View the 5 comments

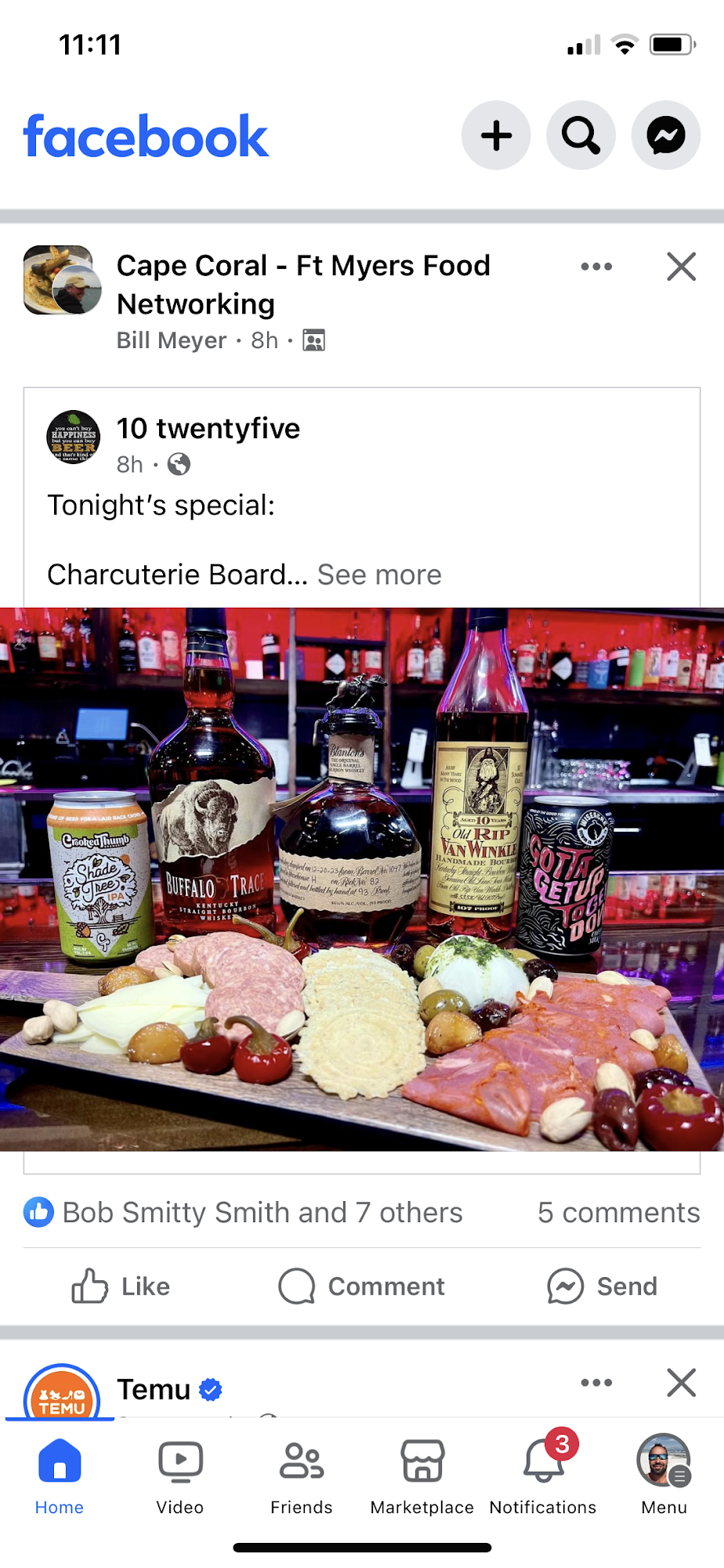618,1212
